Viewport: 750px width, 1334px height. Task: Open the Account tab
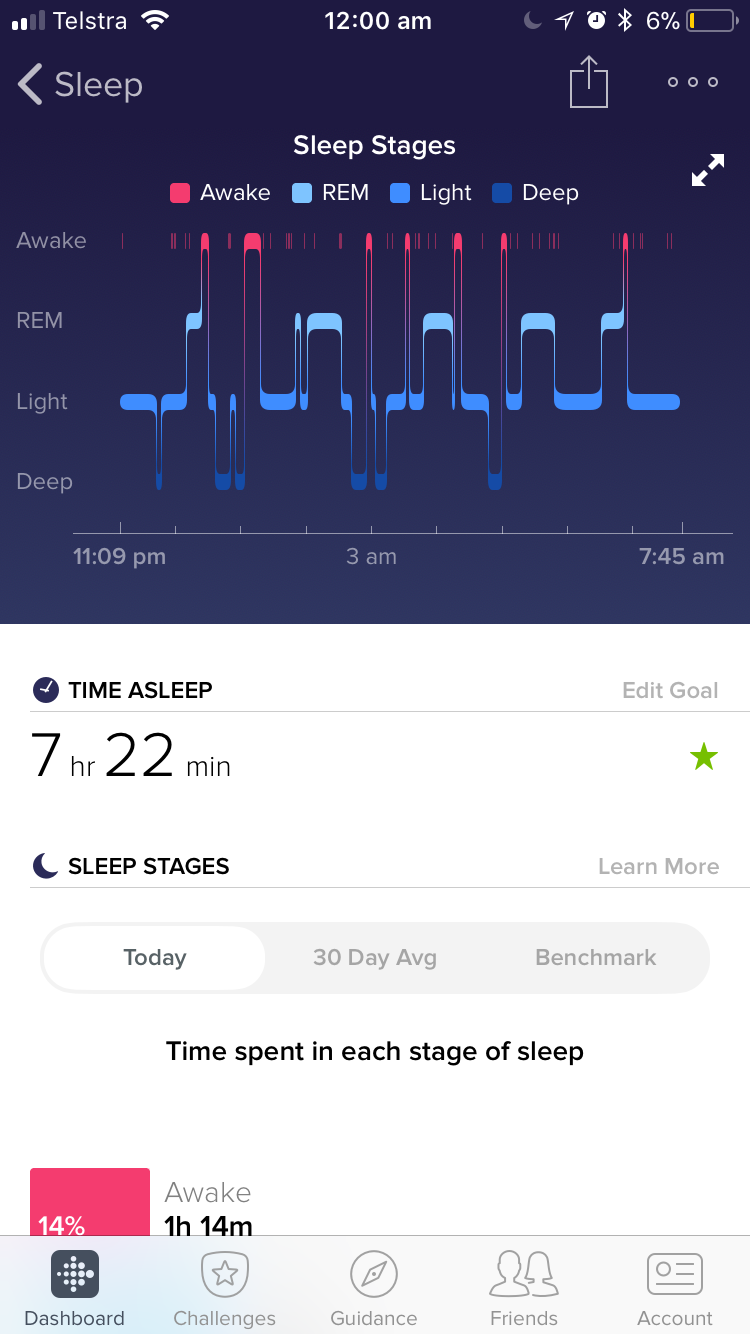(x=675, y=1290)
